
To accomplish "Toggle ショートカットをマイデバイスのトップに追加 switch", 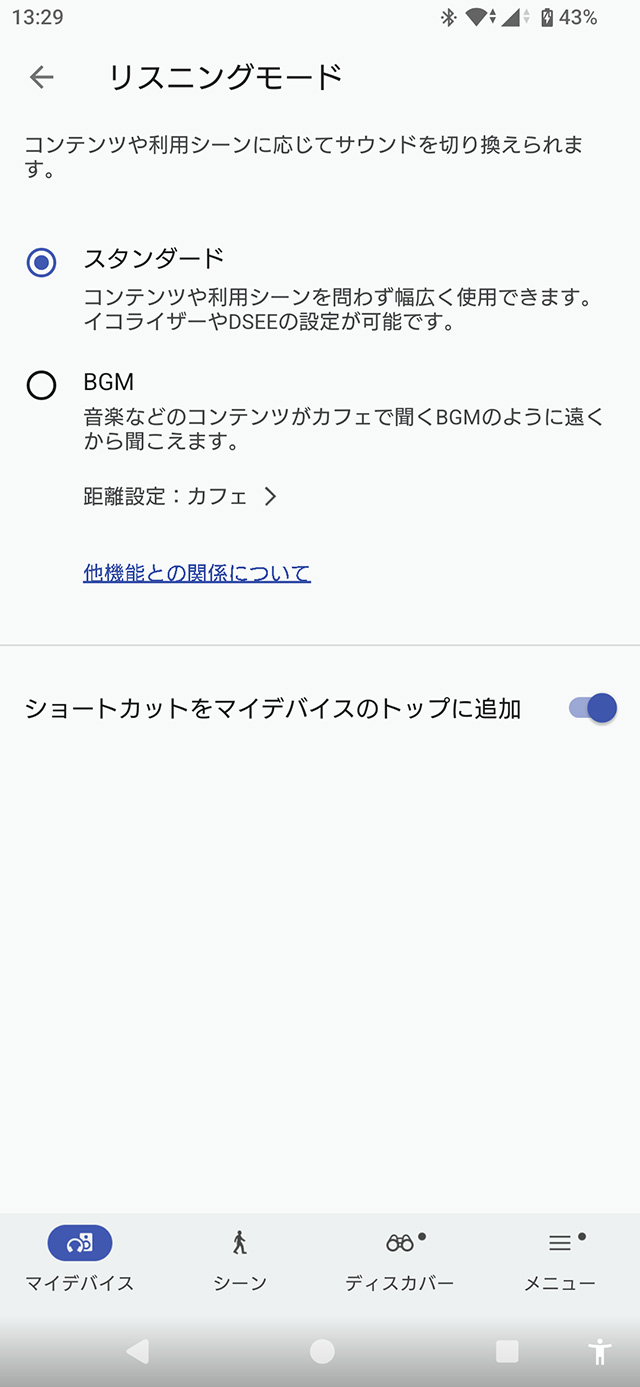I will click(592, 708).
